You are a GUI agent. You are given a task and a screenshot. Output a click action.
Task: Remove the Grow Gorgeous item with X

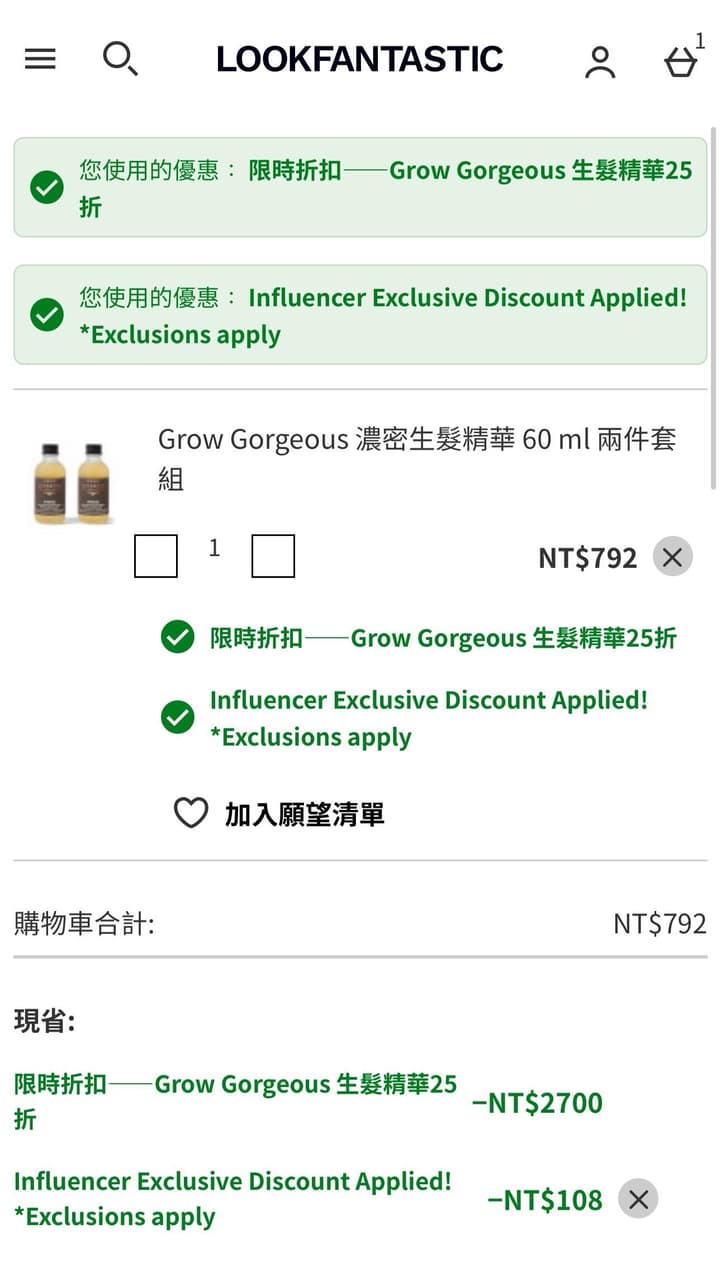(671, 557)
